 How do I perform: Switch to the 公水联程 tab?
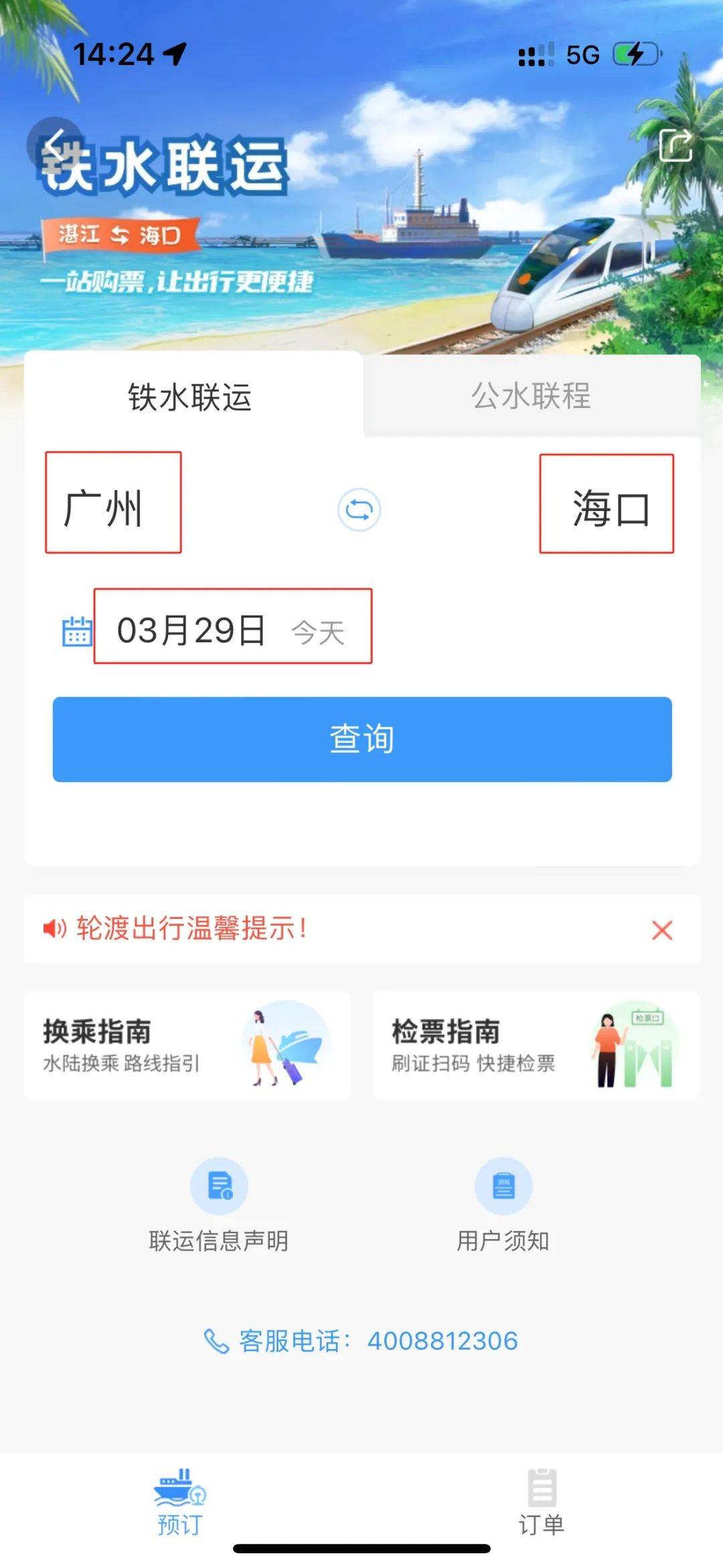(531, 396)
